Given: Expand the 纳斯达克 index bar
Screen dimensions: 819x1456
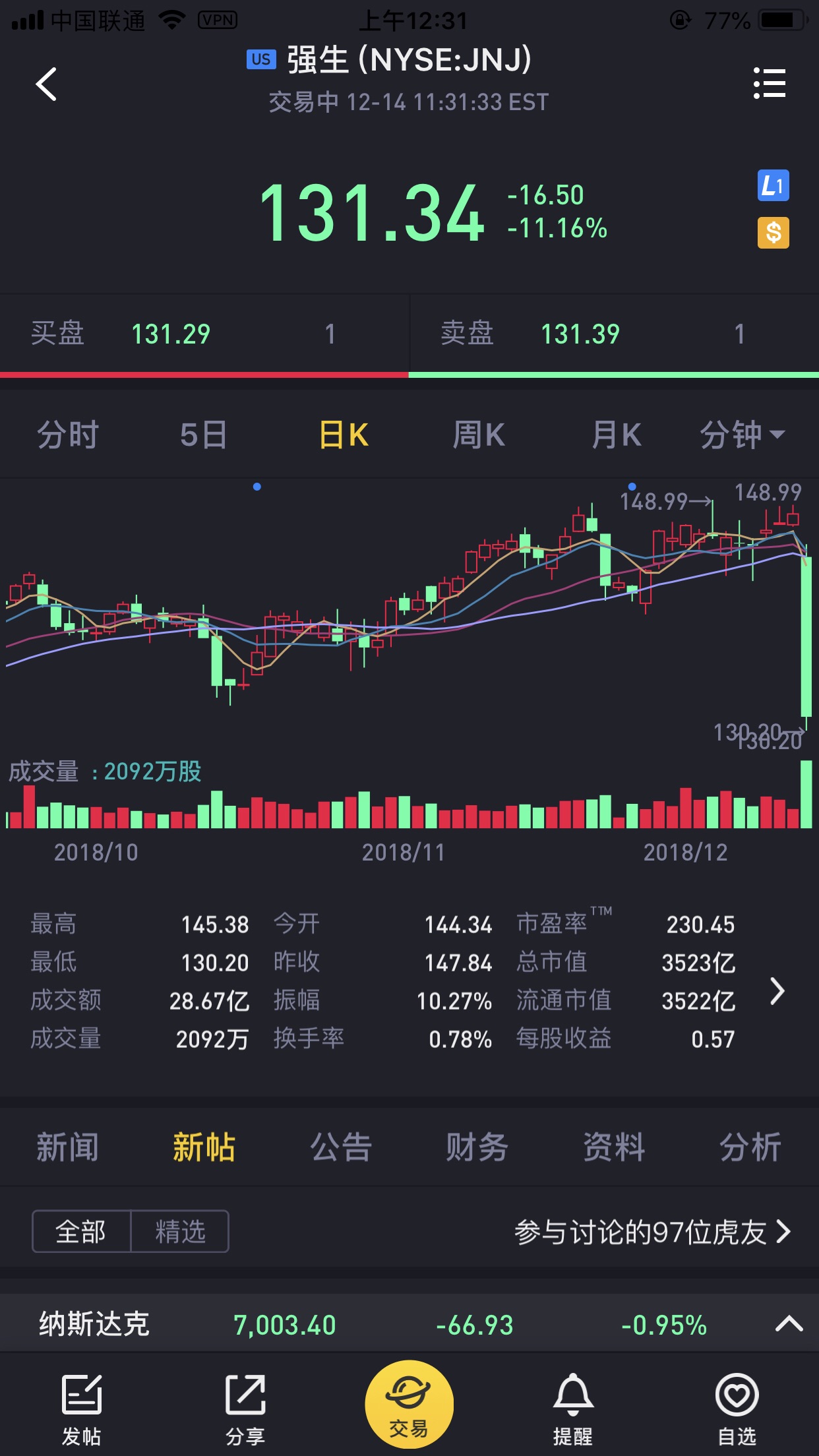Looking at the screenshot, I should [x=789, y=1323].
